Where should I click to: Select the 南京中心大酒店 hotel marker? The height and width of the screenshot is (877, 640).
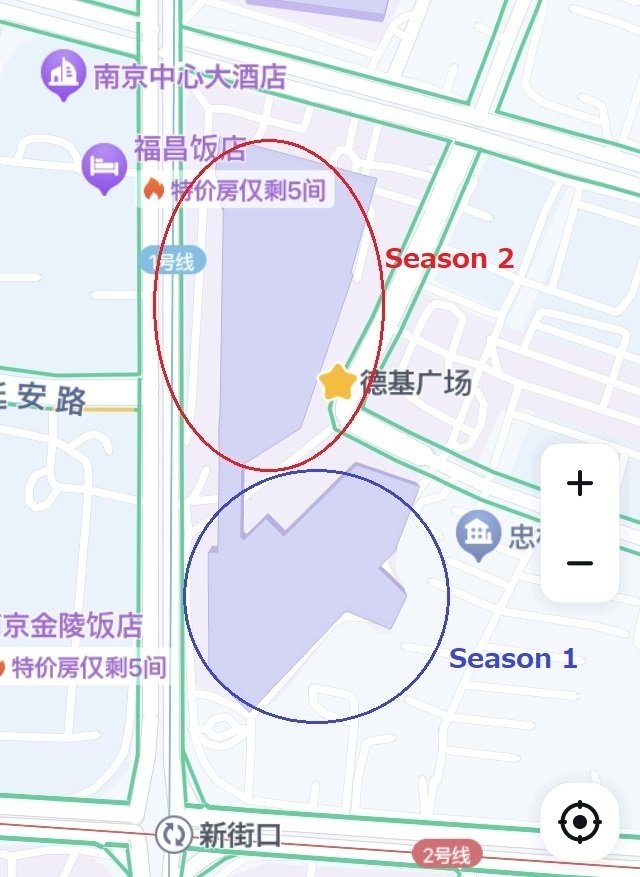tap(64, 75)
